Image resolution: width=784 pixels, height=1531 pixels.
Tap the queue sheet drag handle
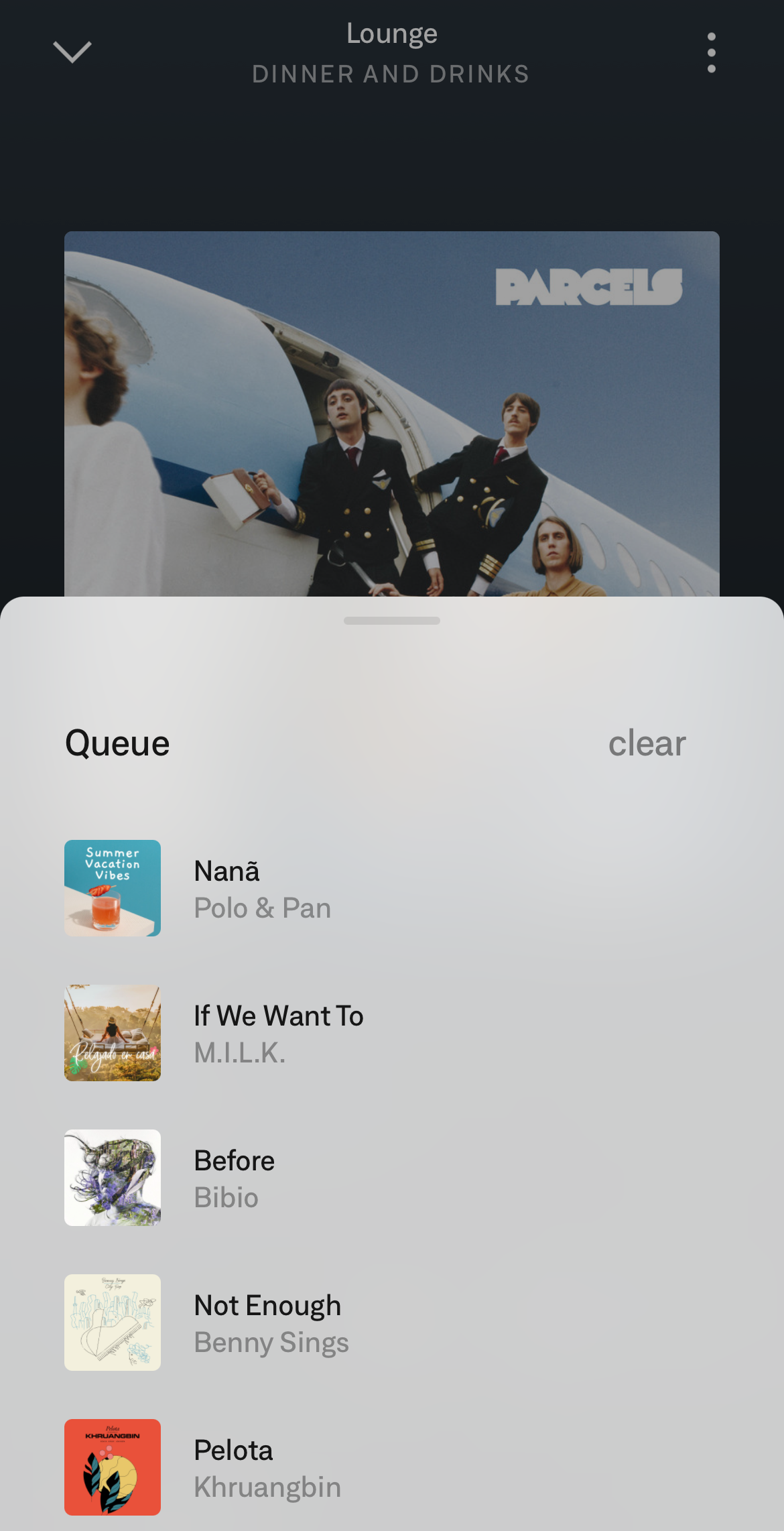[x=392, y=621]
